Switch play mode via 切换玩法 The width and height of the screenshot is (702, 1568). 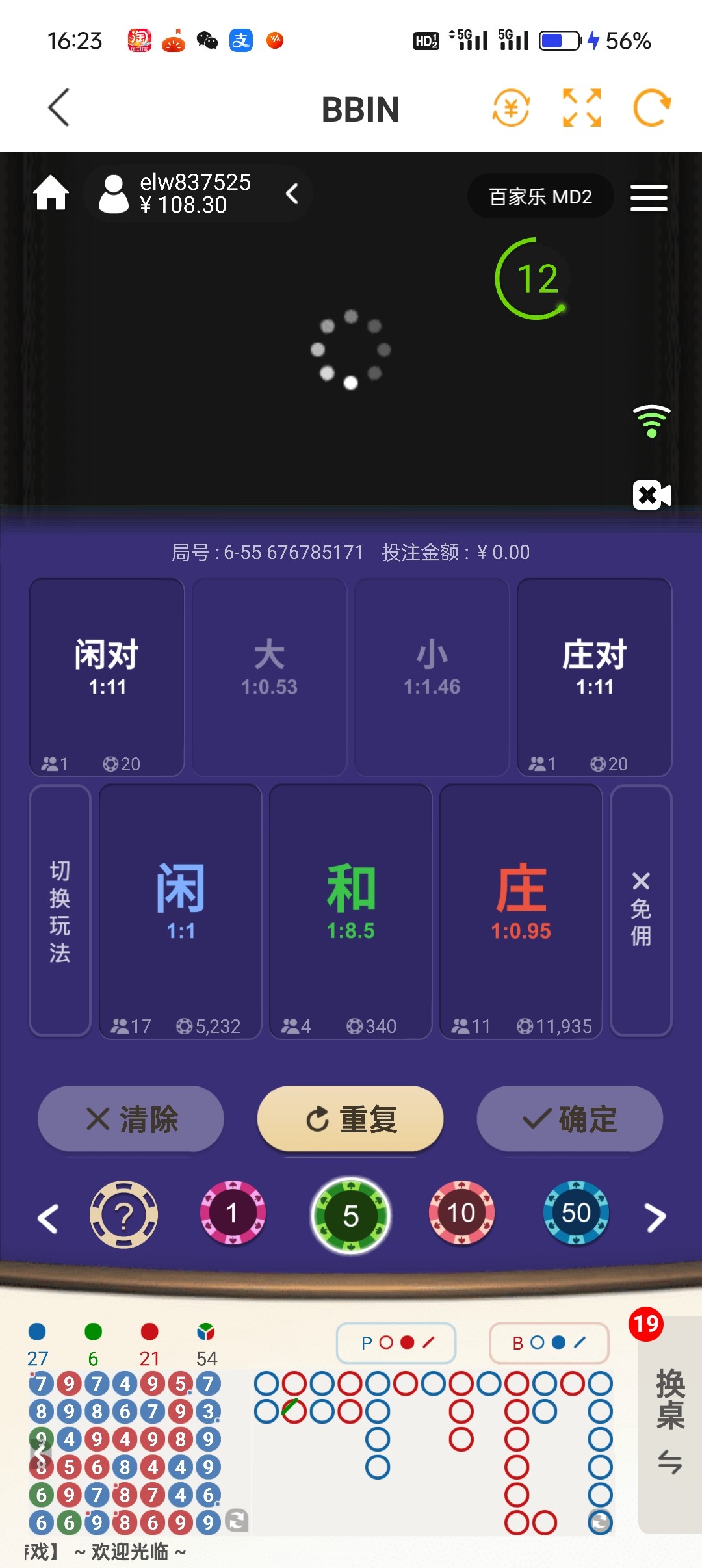click(x=60, y=910)
